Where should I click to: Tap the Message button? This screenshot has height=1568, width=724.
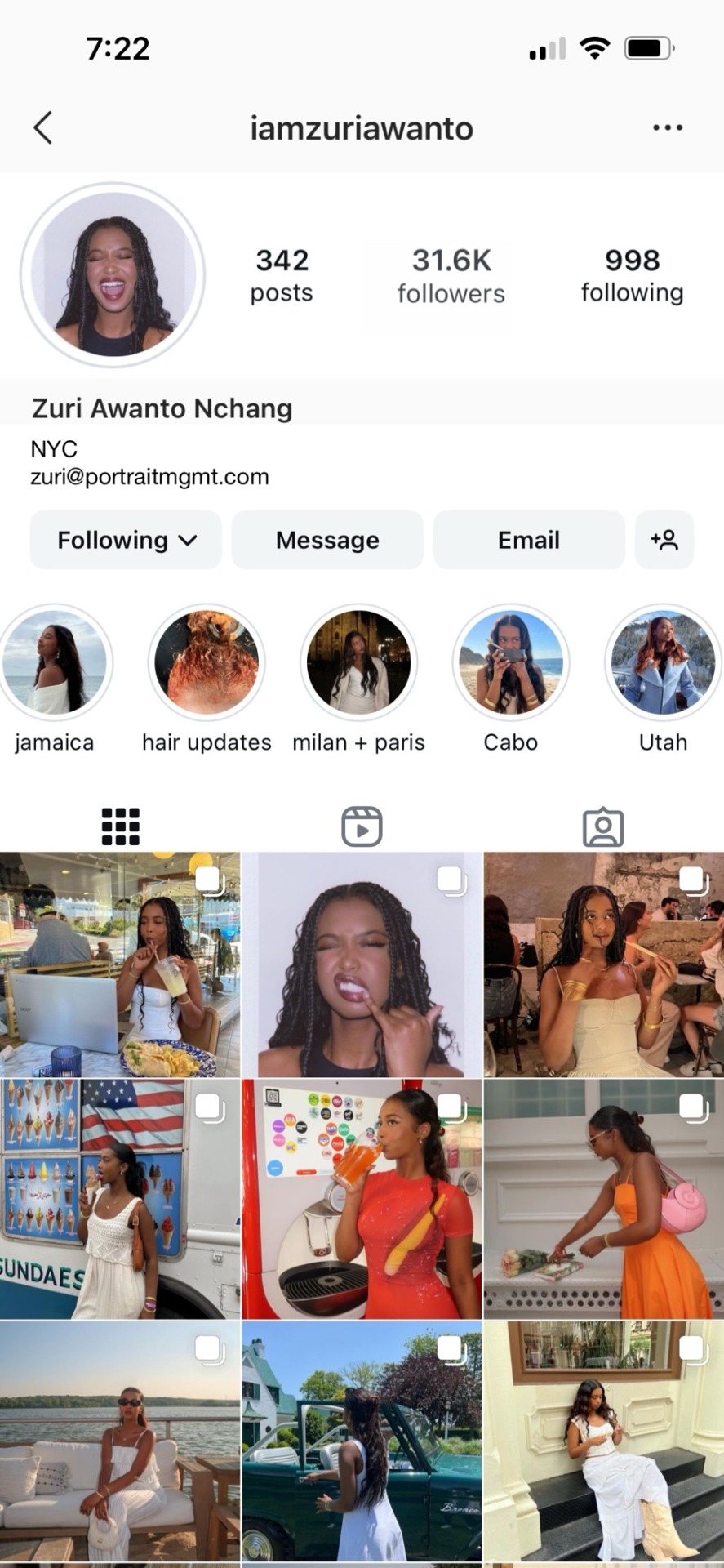click(x=327, y=540)
